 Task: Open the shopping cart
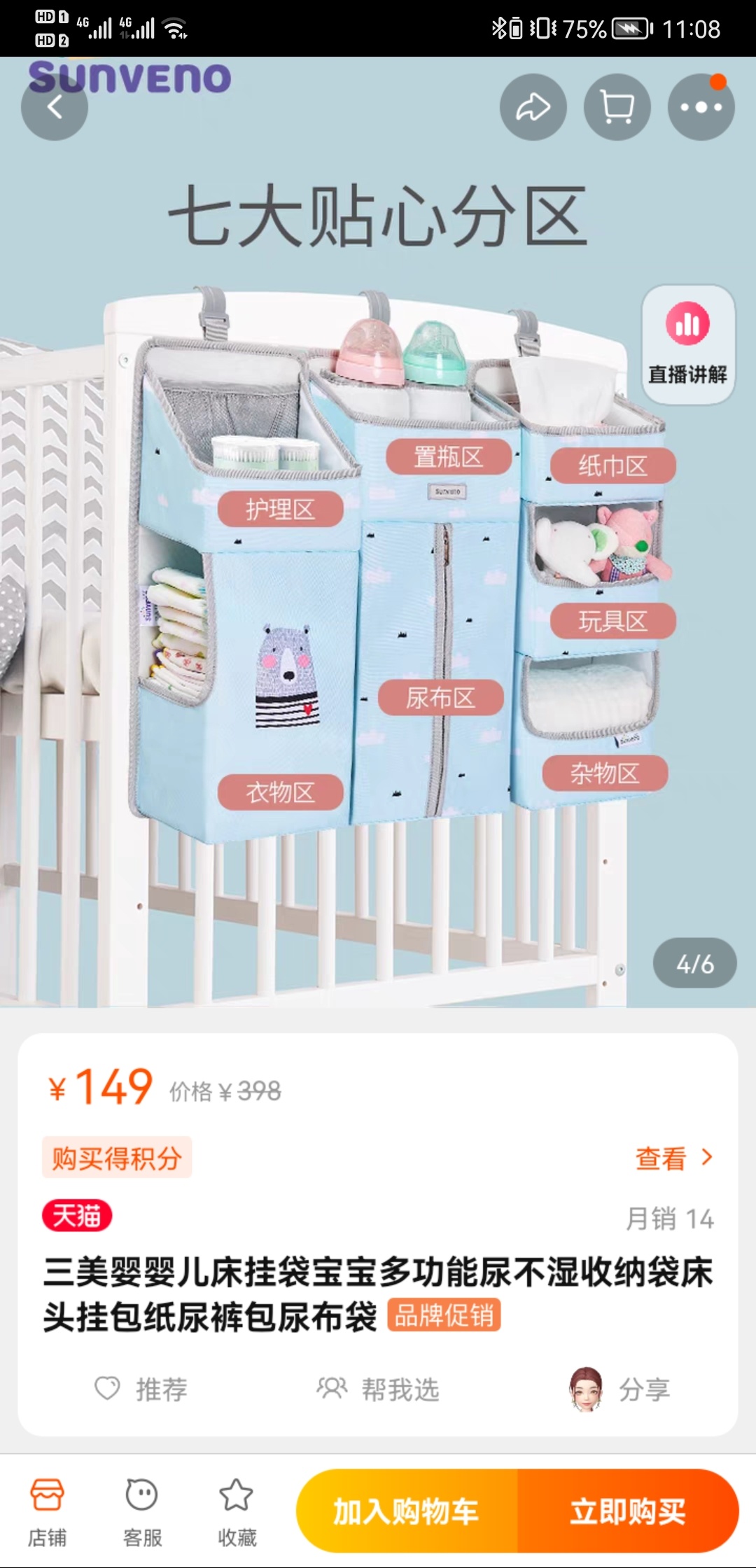pyautogui.click(x=617, y=107)
